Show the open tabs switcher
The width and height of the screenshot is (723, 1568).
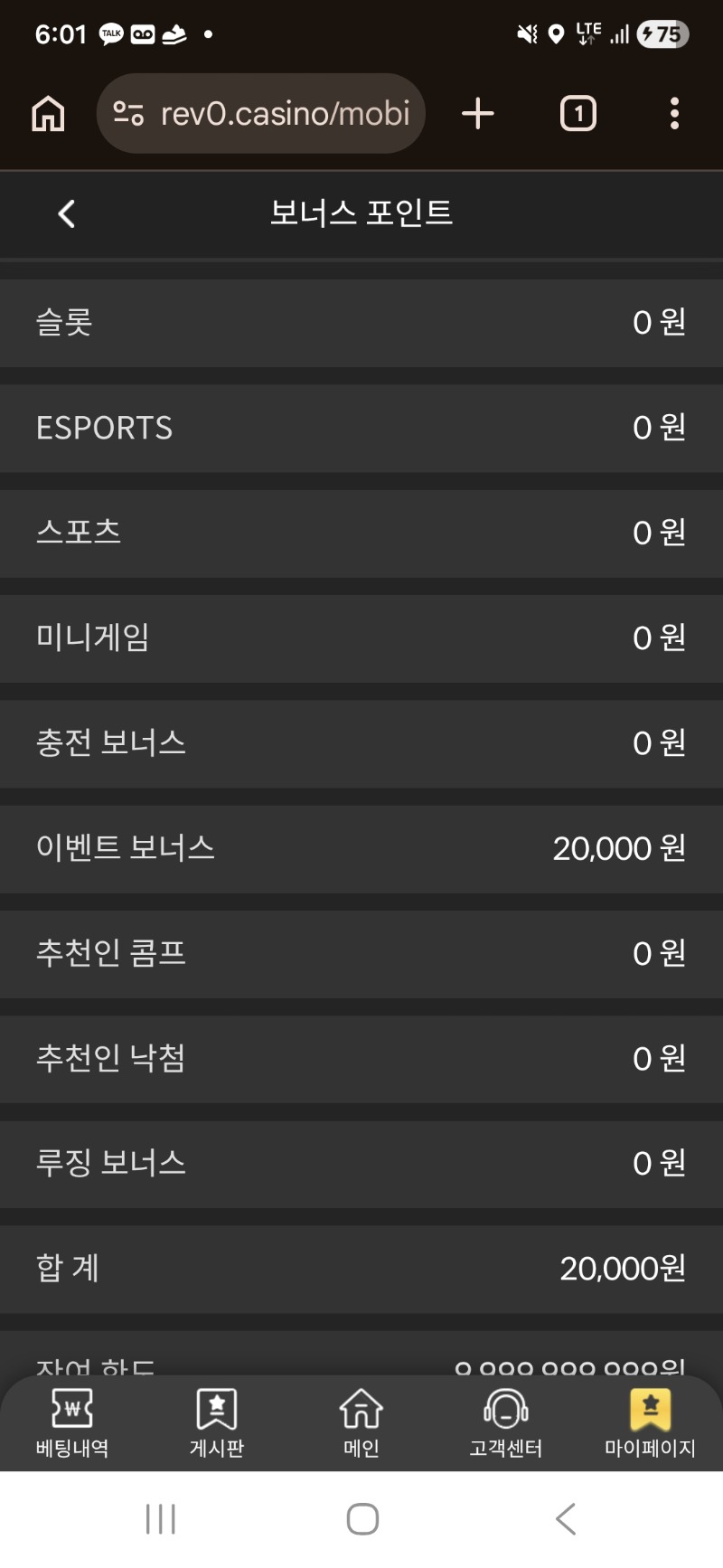[x=578, y=114]
